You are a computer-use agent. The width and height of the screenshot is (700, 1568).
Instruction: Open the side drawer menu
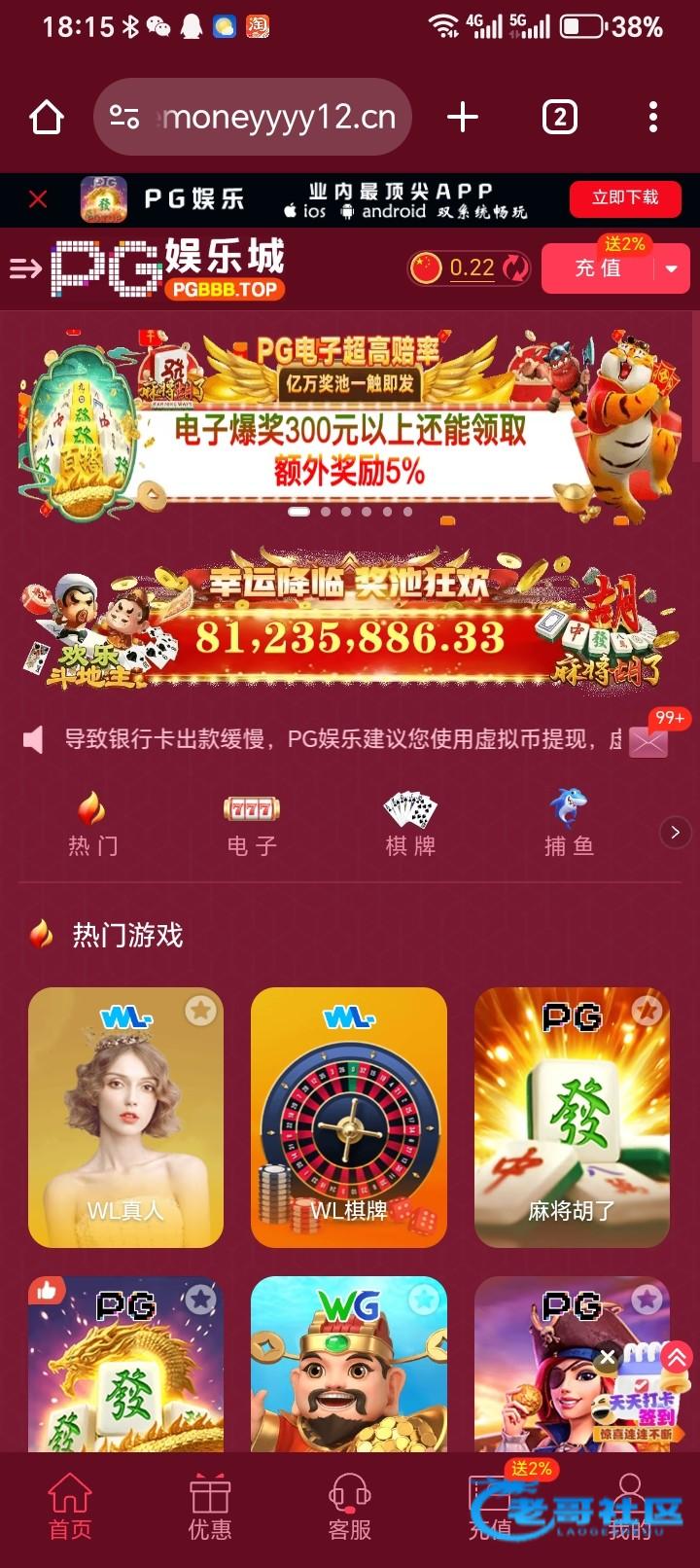[25, 267]
